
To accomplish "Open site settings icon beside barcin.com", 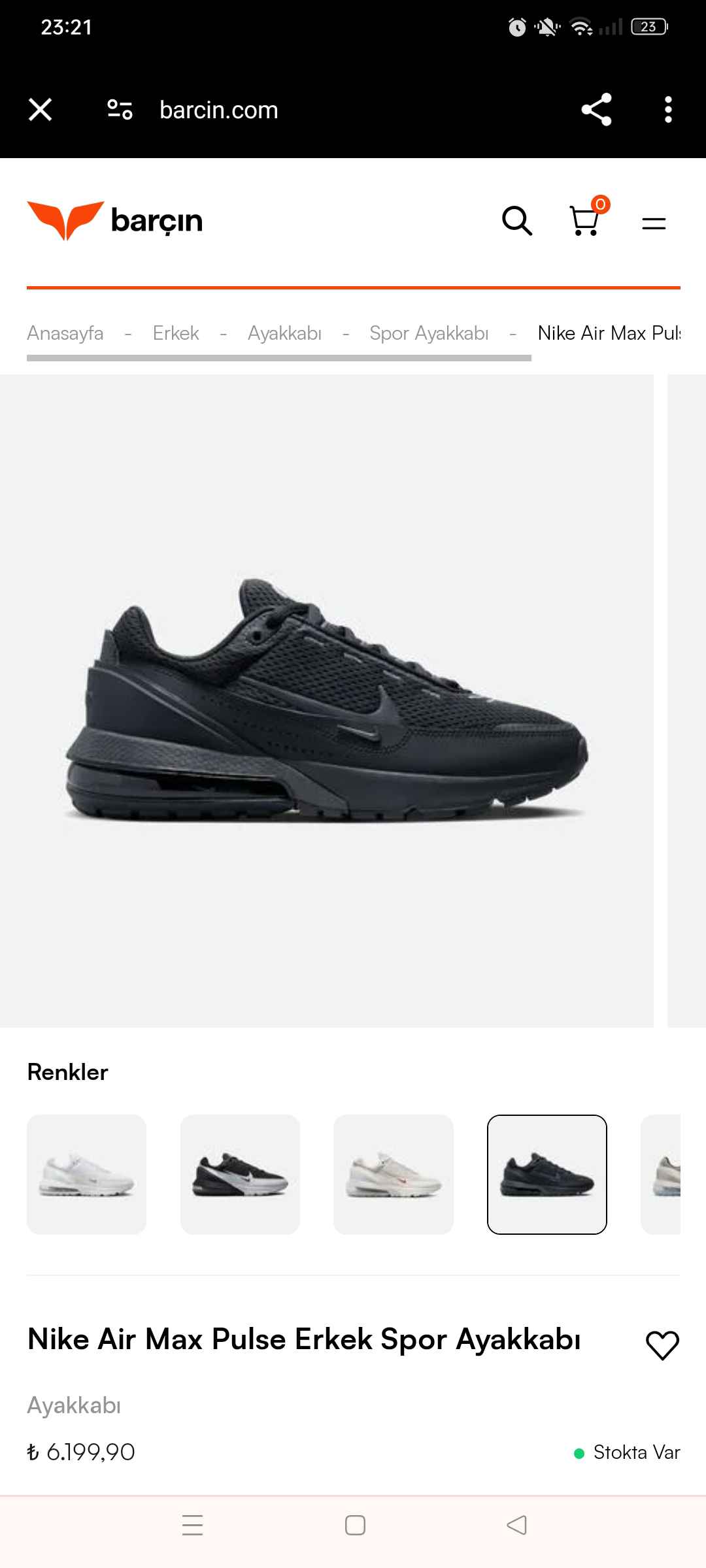I will pyautogui.click(x=120, y=110).
